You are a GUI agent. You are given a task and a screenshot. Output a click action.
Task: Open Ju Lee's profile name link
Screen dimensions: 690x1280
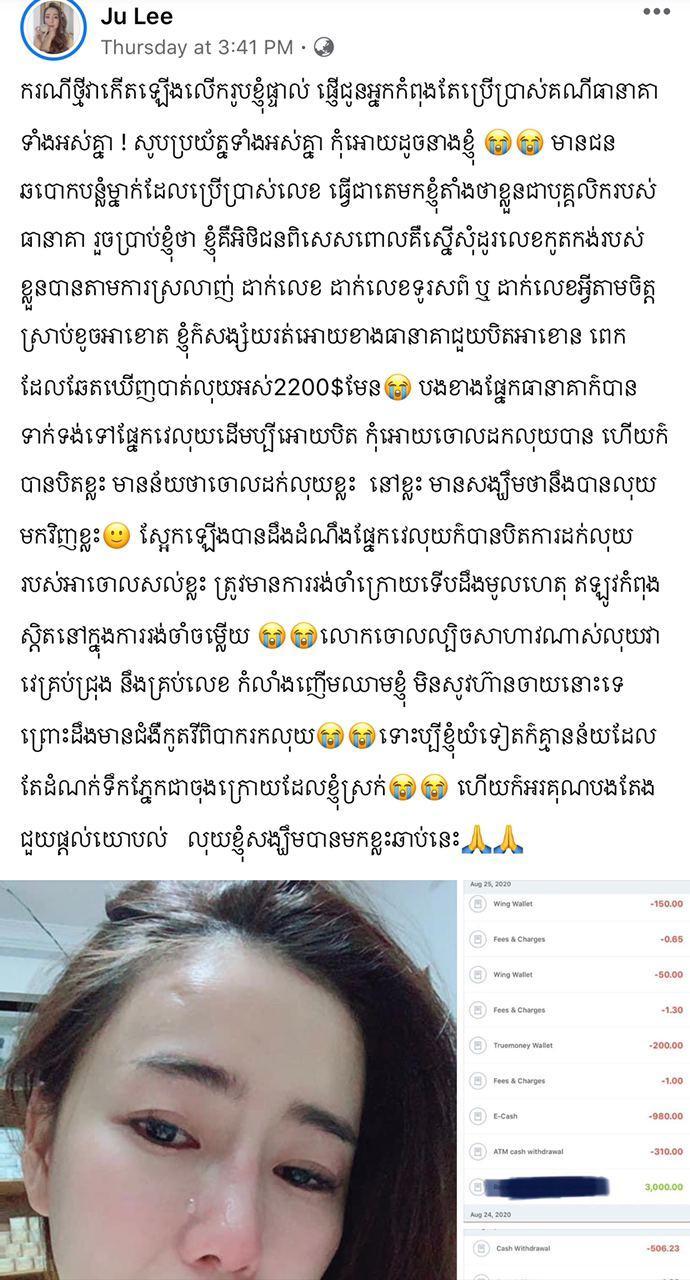tap(136, 16)
